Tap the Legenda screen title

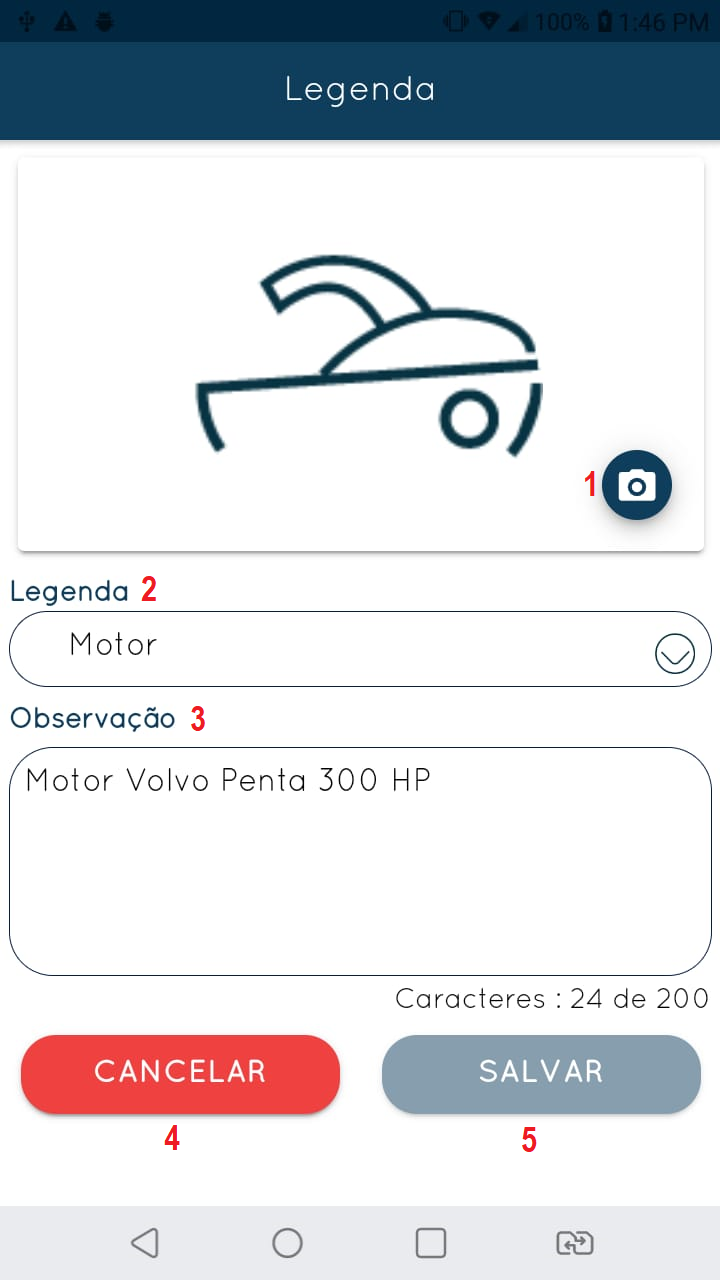360,89
